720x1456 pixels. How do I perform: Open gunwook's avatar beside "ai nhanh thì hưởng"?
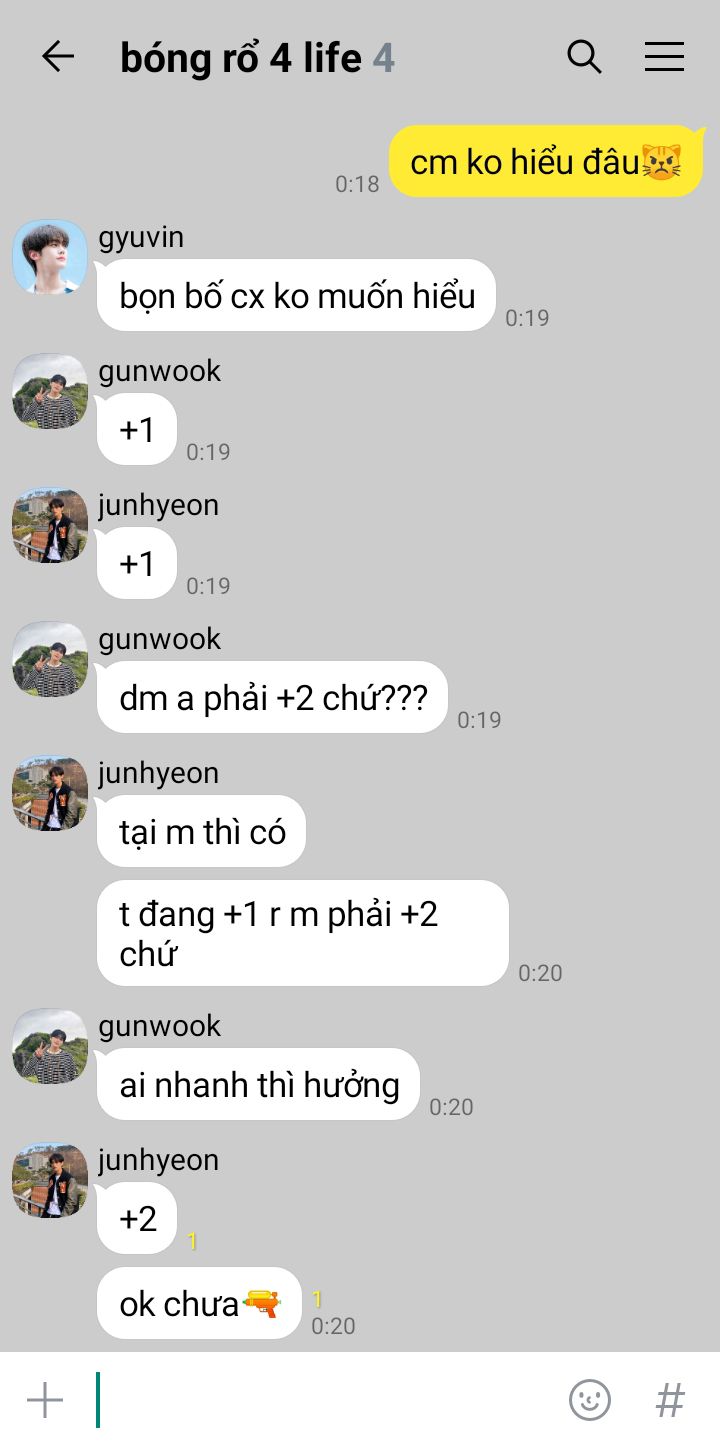coord(50,1046)
